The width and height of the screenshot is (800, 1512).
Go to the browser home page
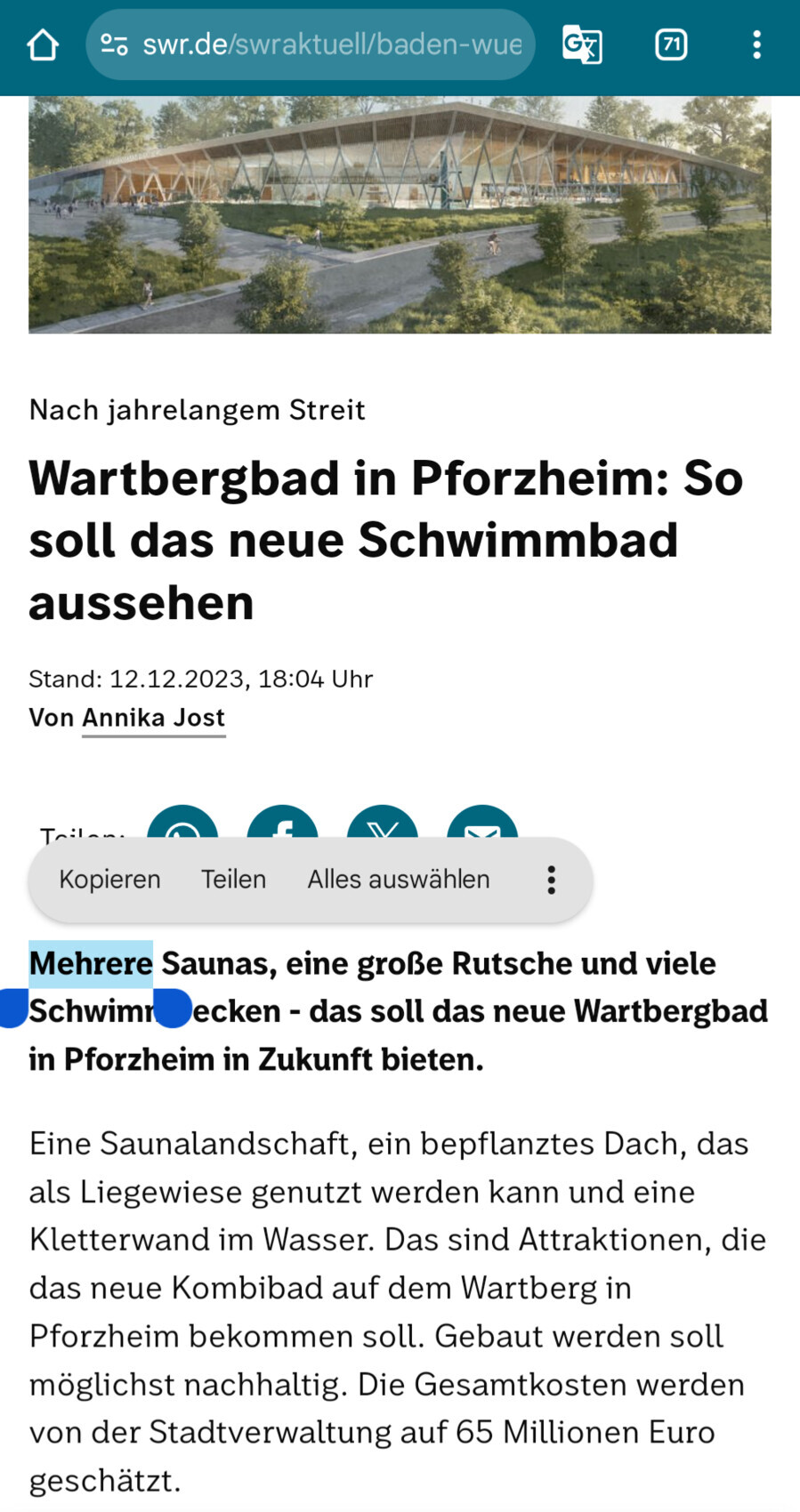click(x=43, y=44)
